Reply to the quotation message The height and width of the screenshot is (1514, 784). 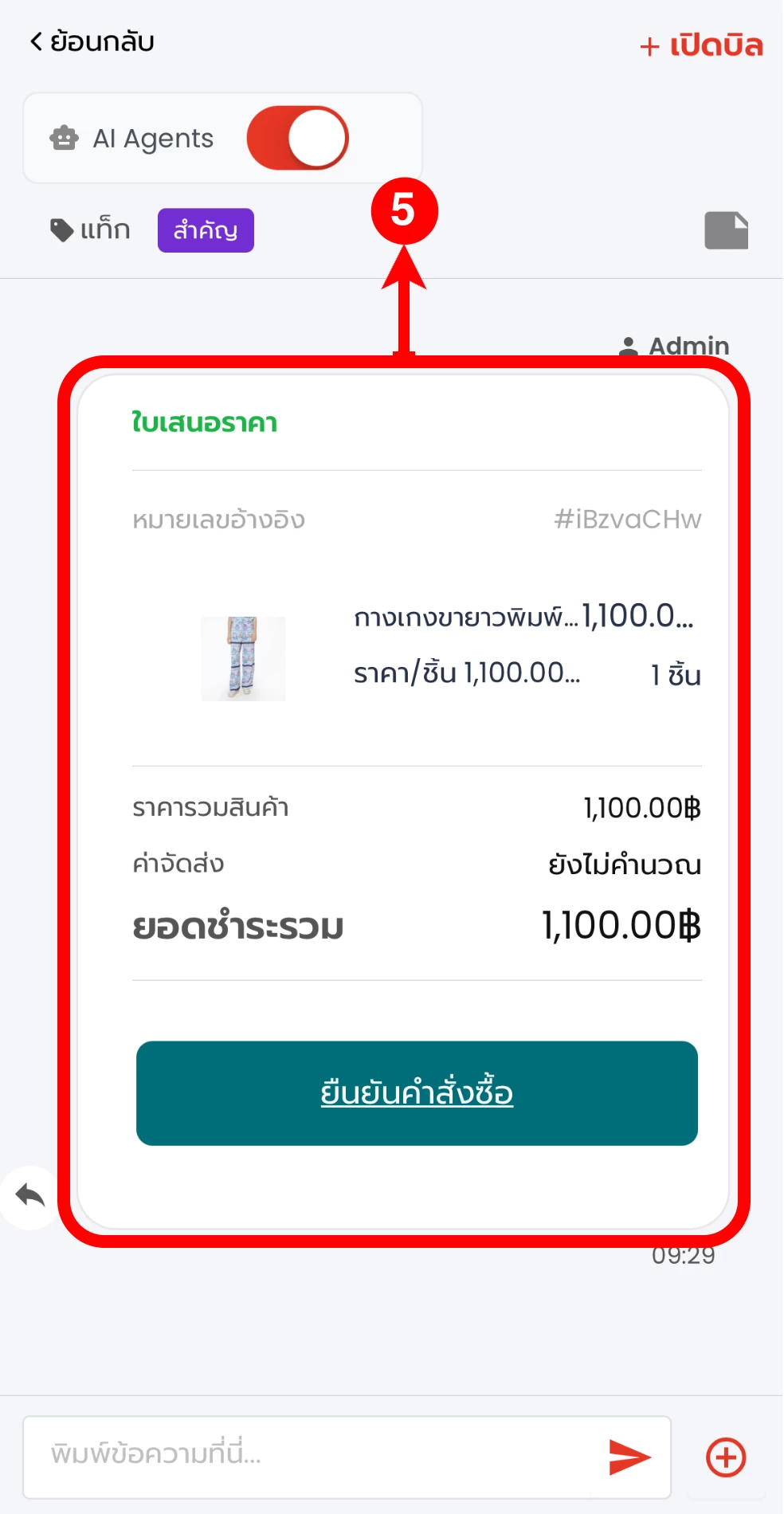[30, 1196]
